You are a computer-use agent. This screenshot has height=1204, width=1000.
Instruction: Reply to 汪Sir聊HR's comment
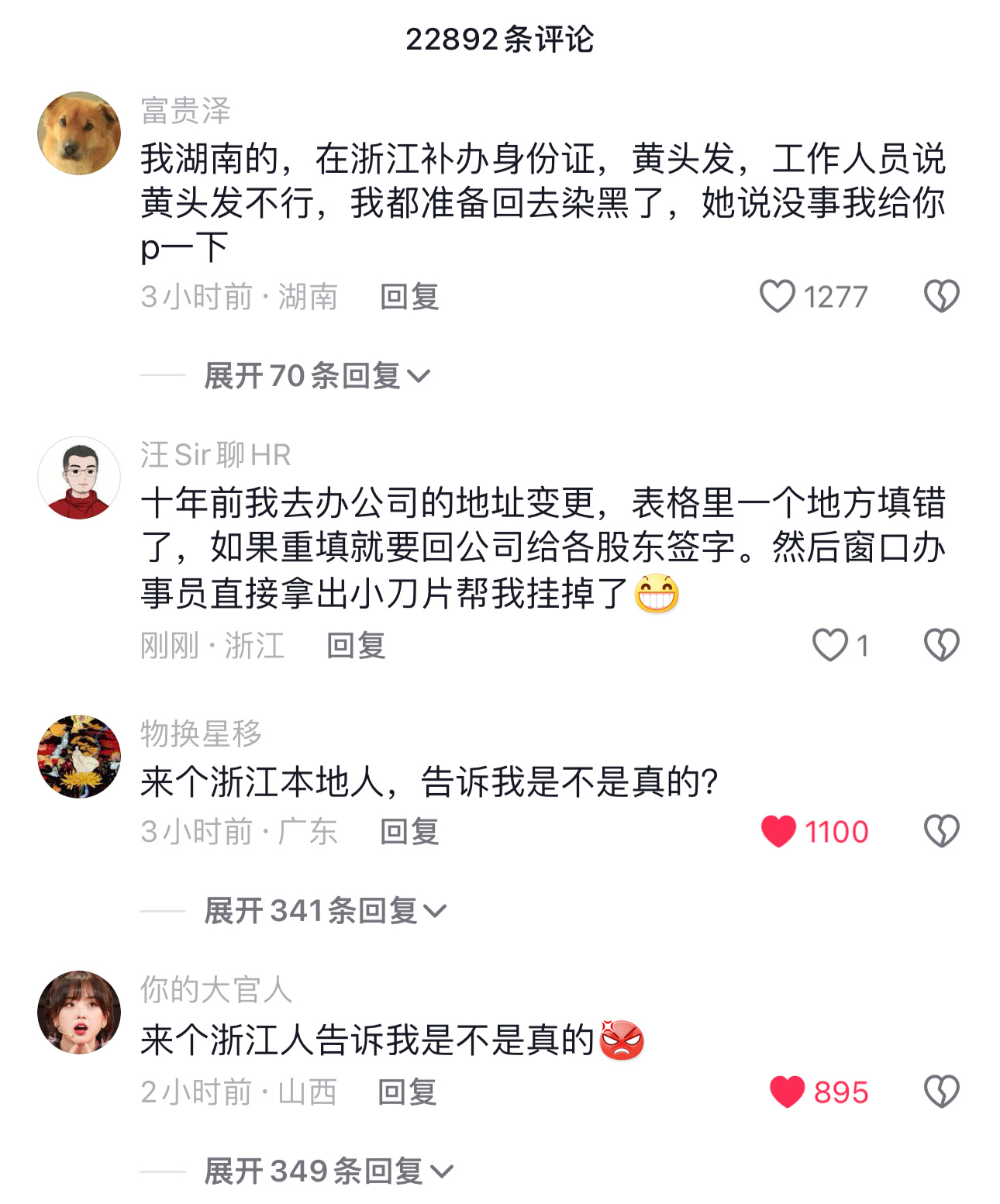point(356,645)
